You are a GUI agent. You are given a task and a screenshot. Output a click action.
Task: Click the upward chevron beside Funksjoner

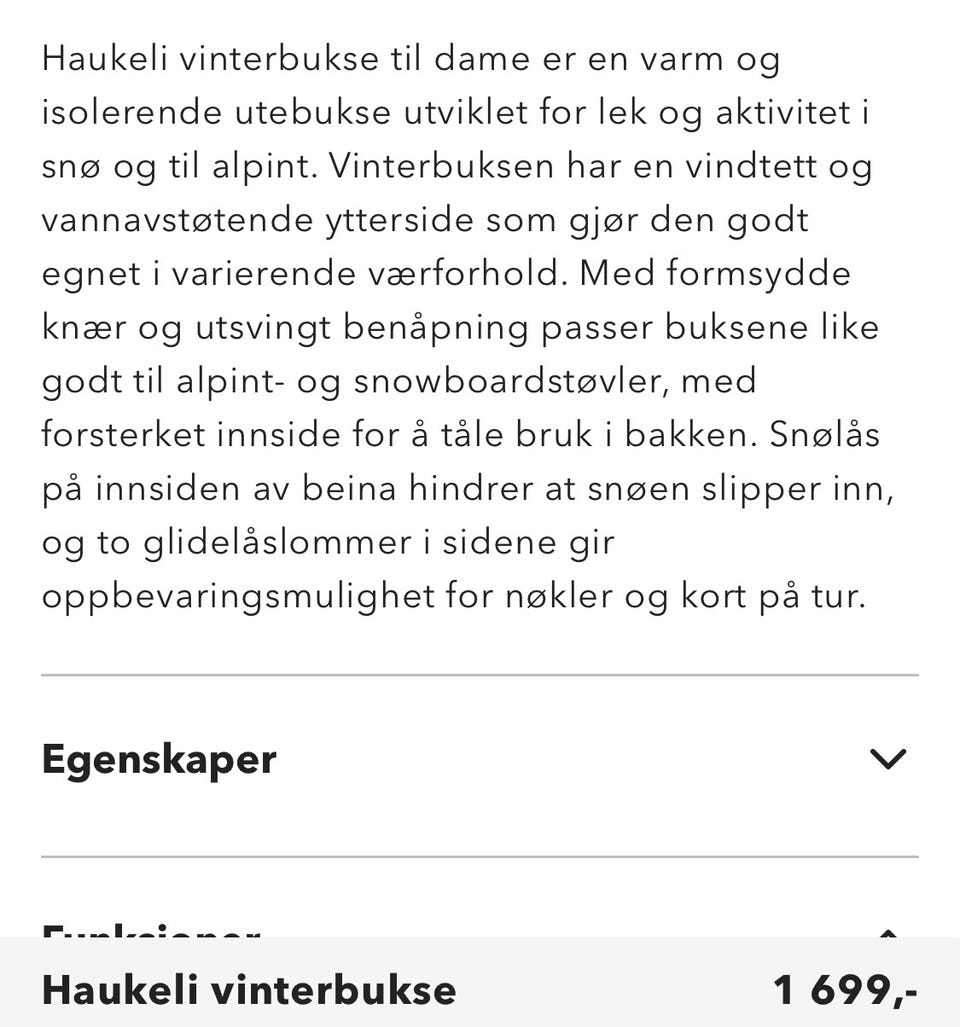pyautogui.click(x=888, y=935)
